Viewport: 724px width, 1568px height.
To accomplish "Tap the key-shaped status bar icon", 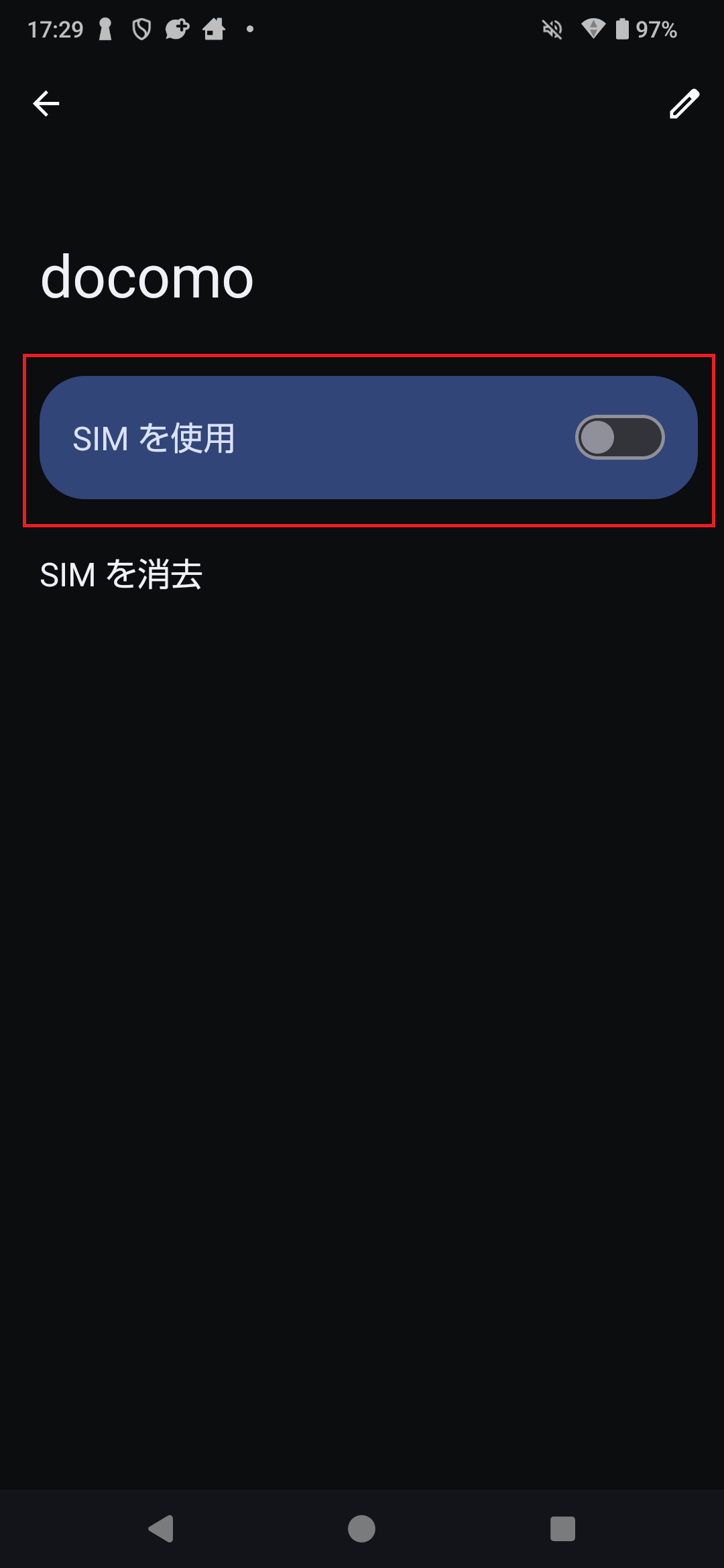I will (105, 28).
